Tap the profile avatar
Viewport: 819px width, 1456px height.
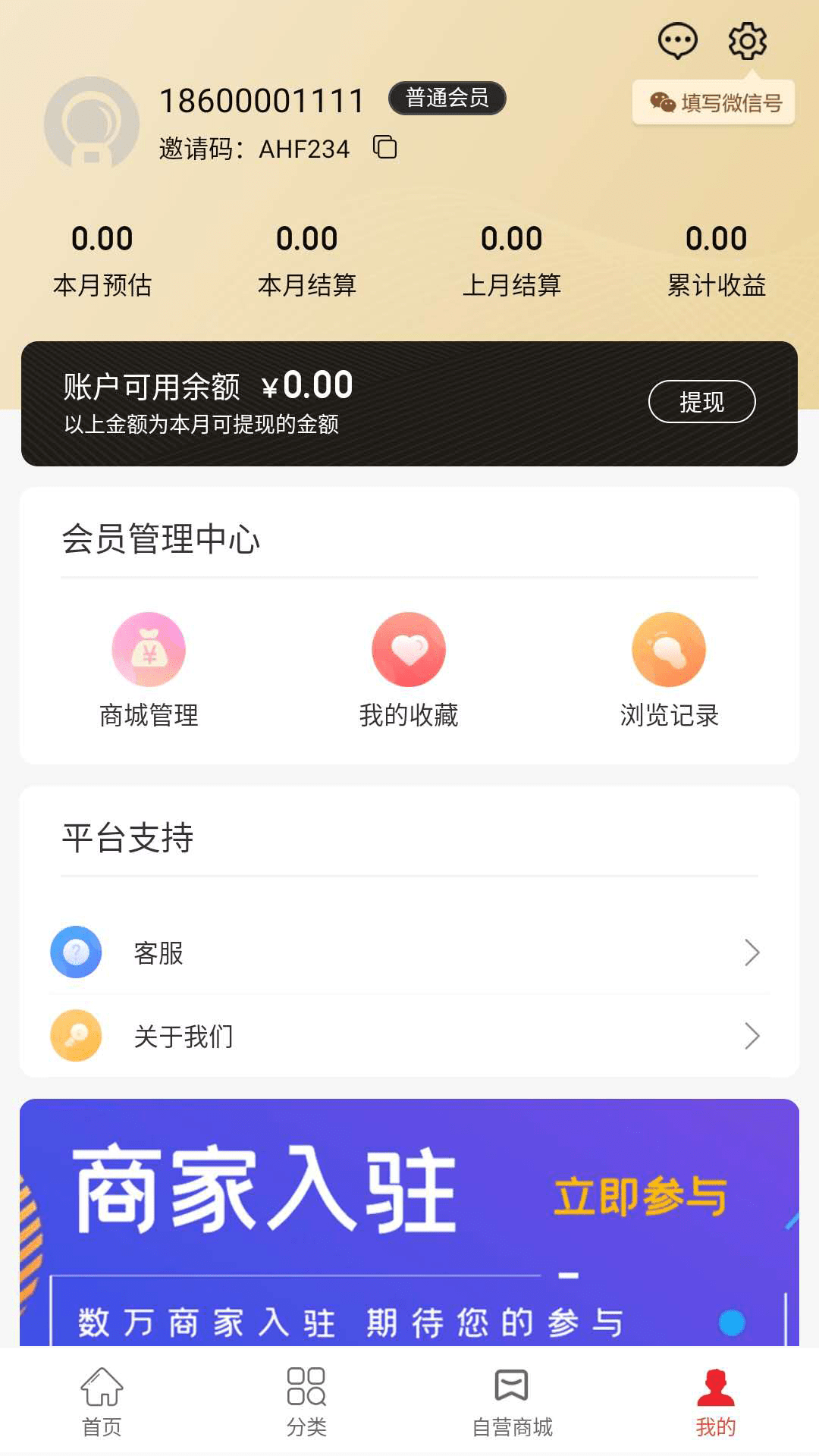pyautogui.click(x=92, y=122)
